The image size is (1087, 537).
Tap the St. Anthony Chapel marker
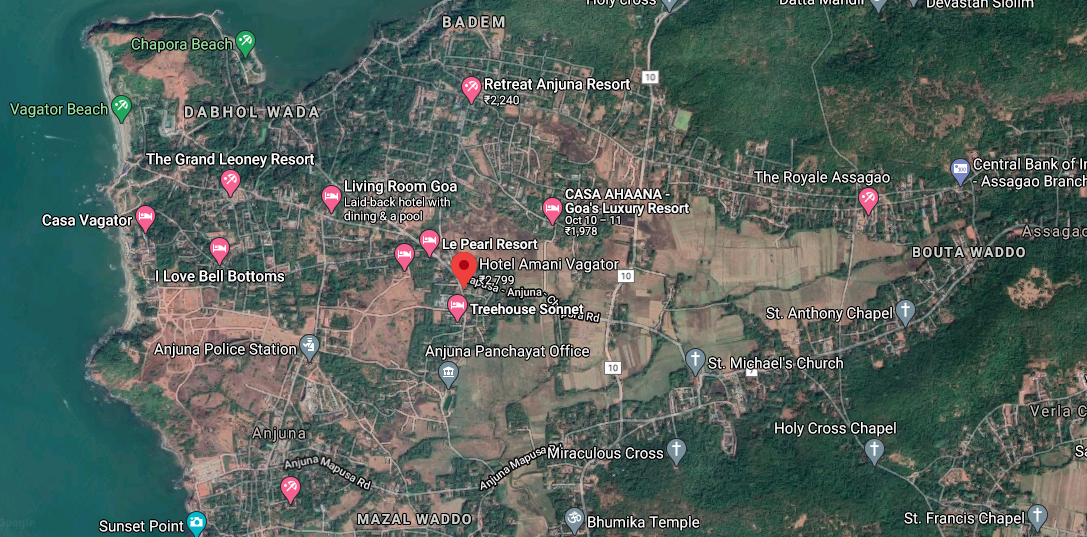pyautogui.click(x=905, y=312)
